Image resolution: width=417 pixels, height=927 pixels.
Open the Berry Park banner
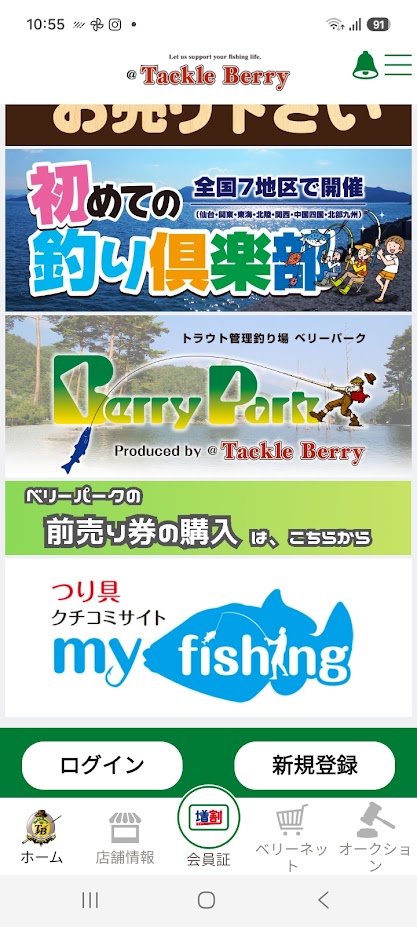click(x=208, y=396)
